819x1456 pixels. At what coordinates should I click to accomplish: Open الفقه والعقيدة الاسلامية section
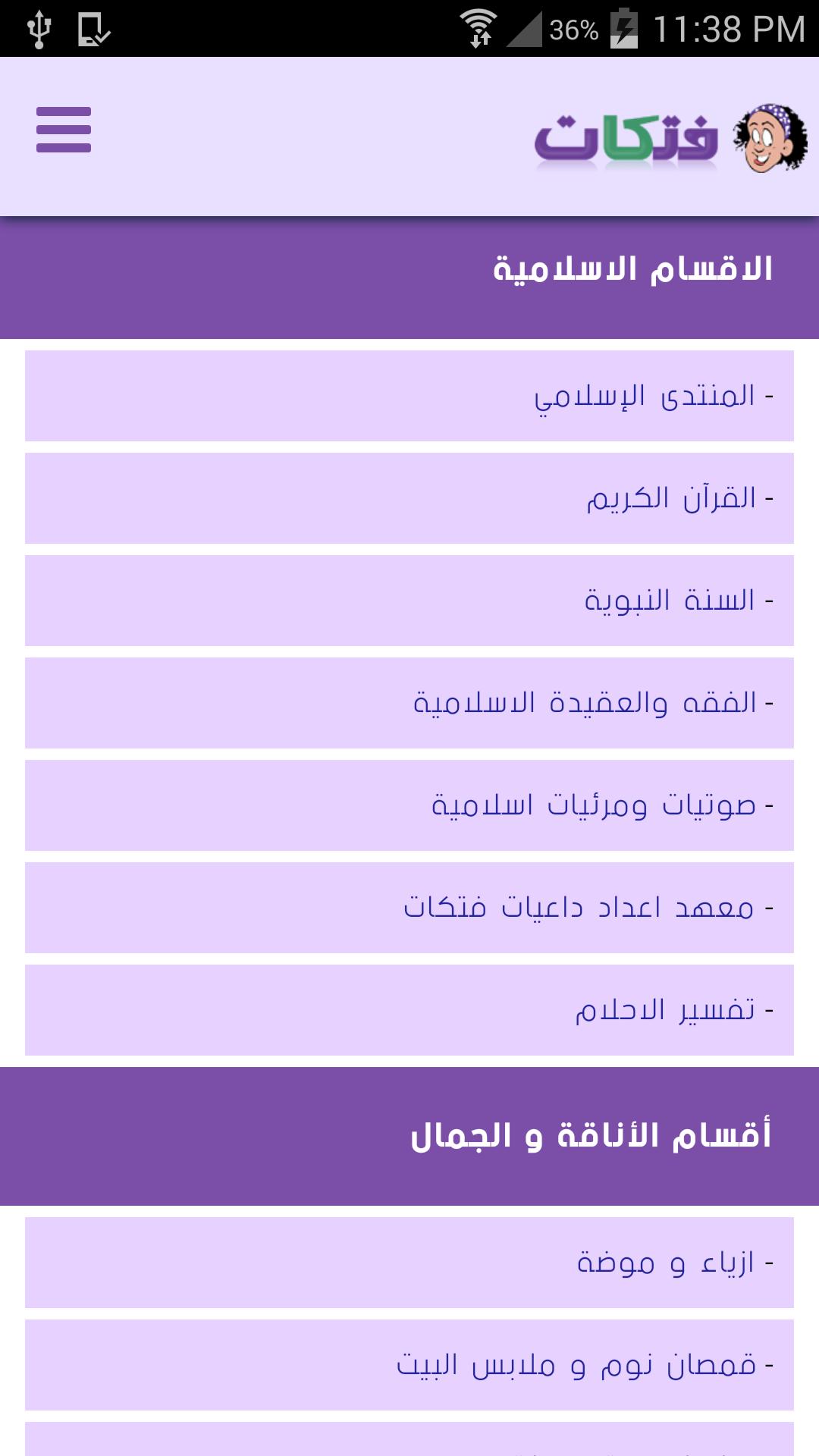click(x=409, y=703)
